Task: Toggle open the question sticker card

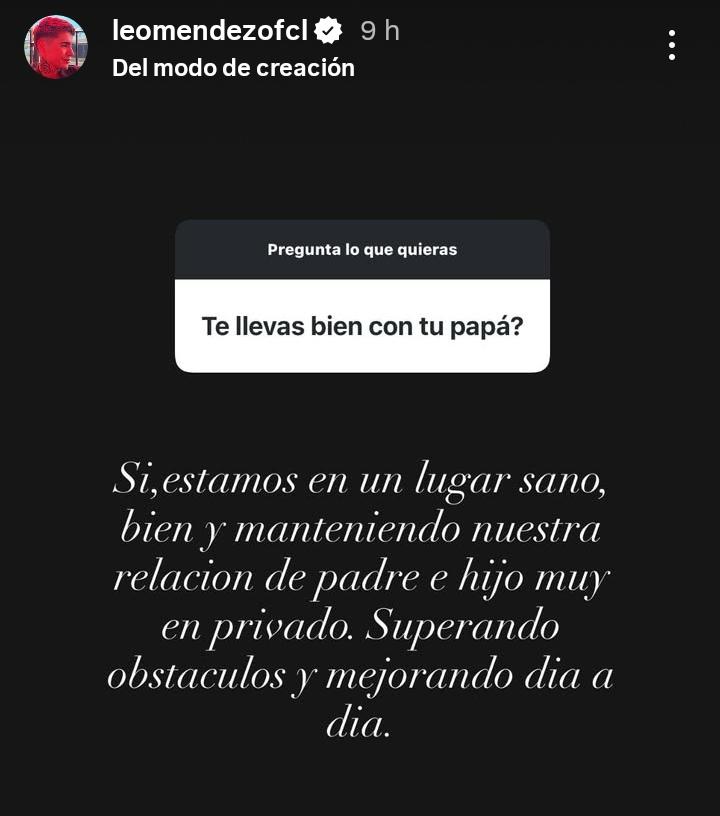Action: (362, 295)
